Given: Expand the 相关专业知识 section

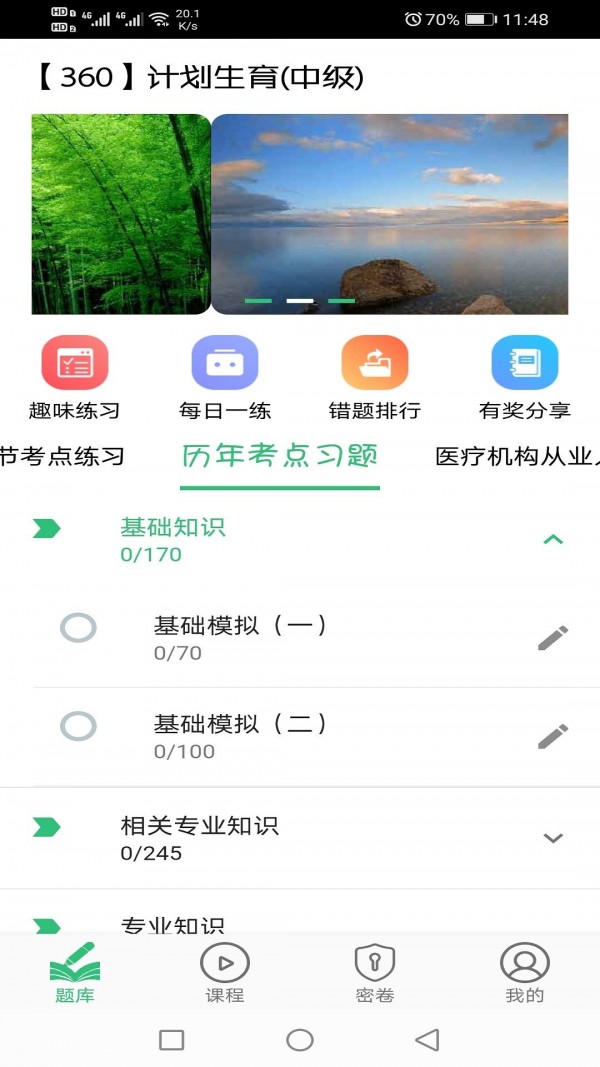Looking at the screenshot, I should [x=553, y=838].
